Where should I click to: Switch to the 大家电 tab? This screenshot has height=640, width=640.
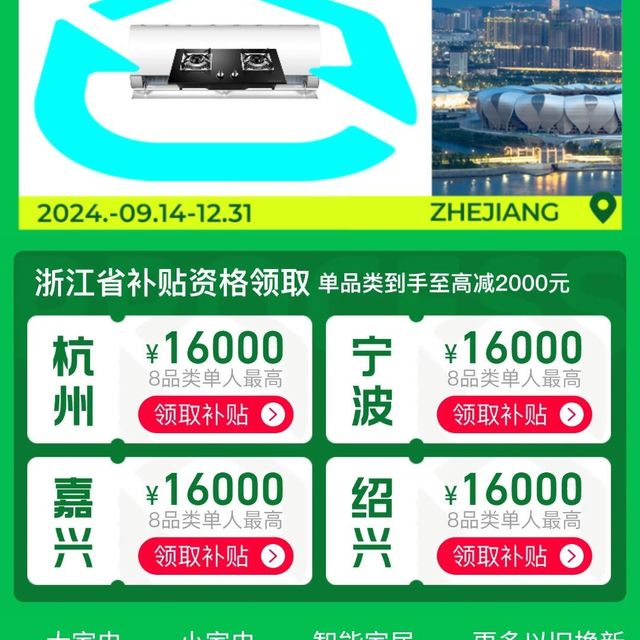click(x=85, y=634)
